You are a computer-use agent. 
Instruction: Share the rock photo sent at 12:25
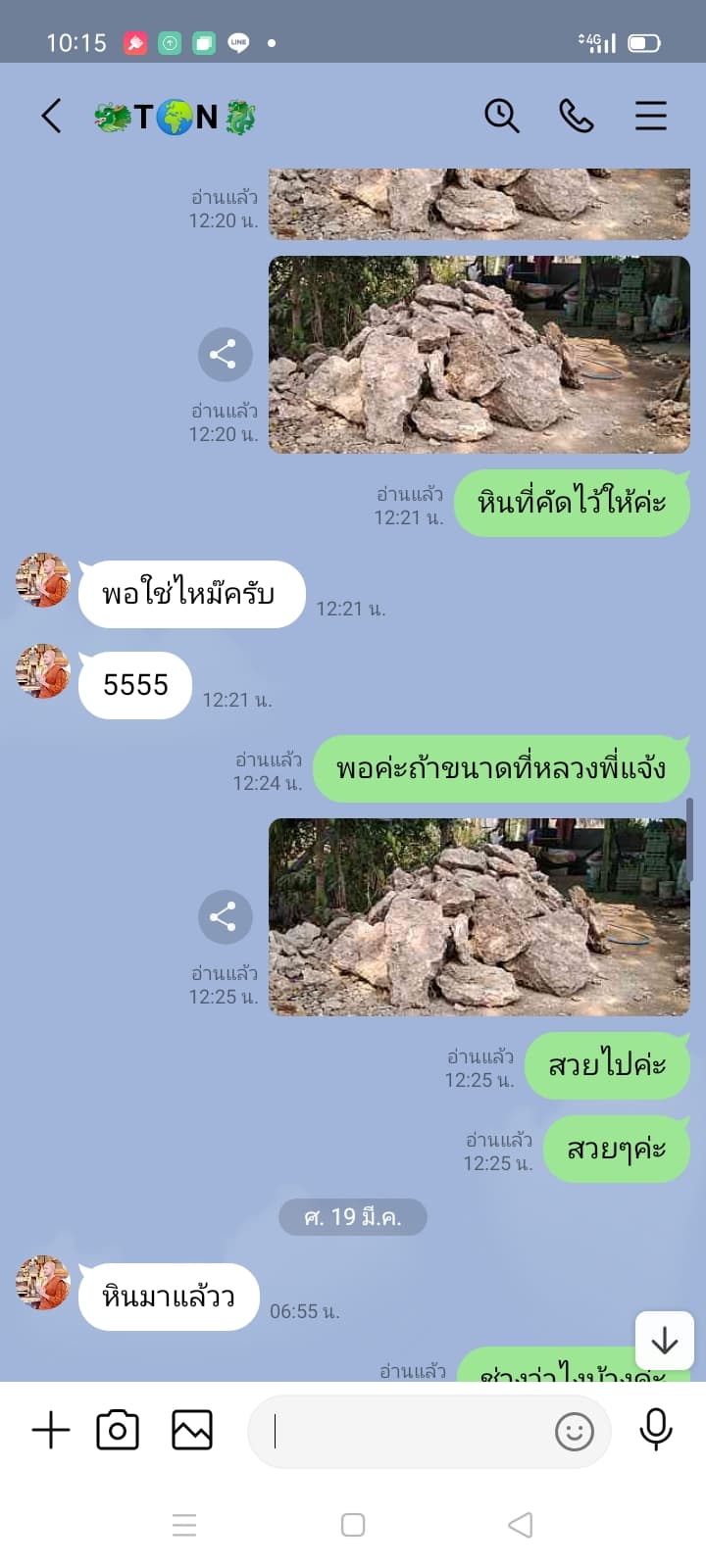pos(225,917)
